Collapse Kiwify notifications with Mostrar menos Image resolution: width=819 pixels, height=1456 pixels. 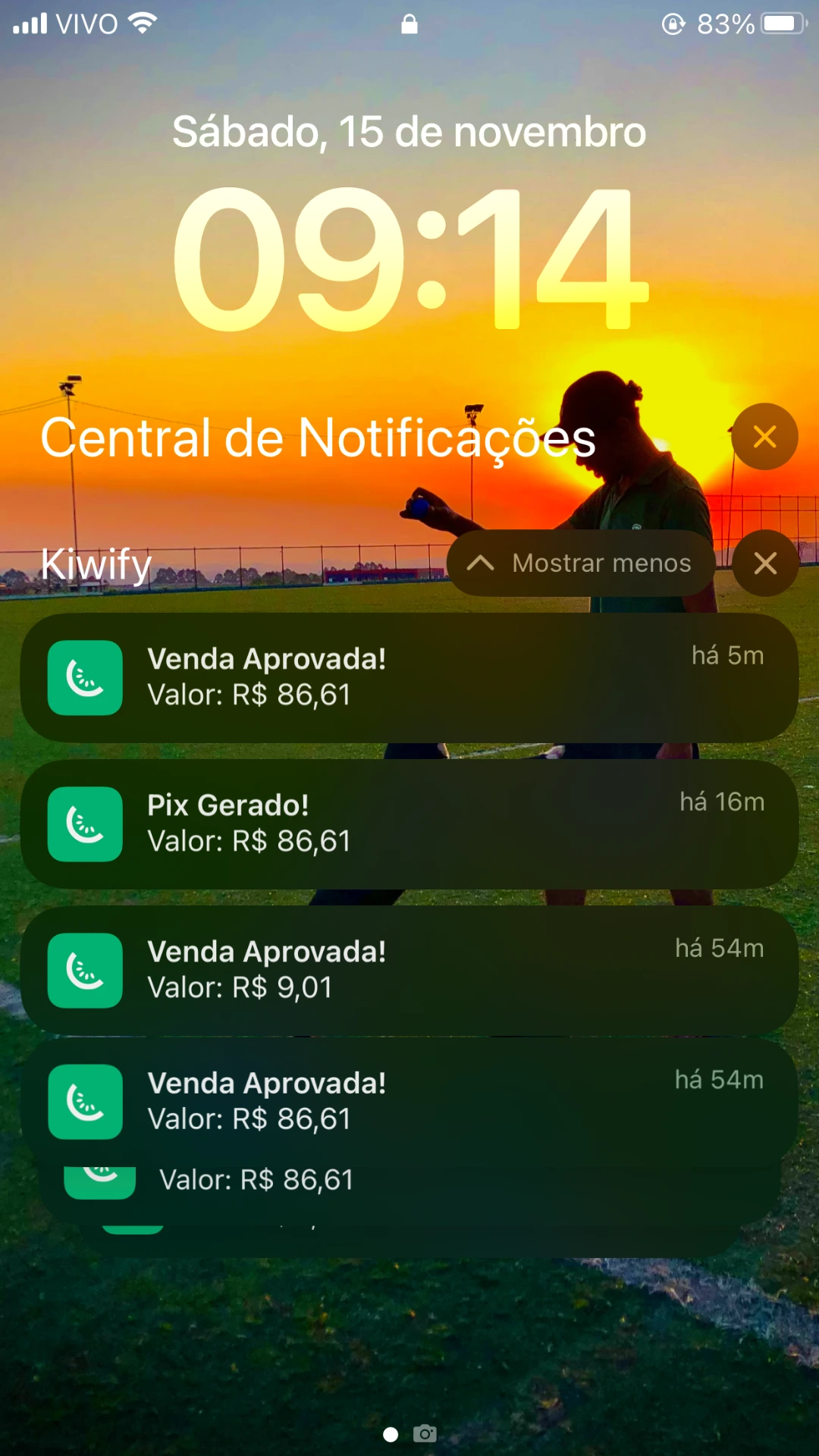(581, 563)
